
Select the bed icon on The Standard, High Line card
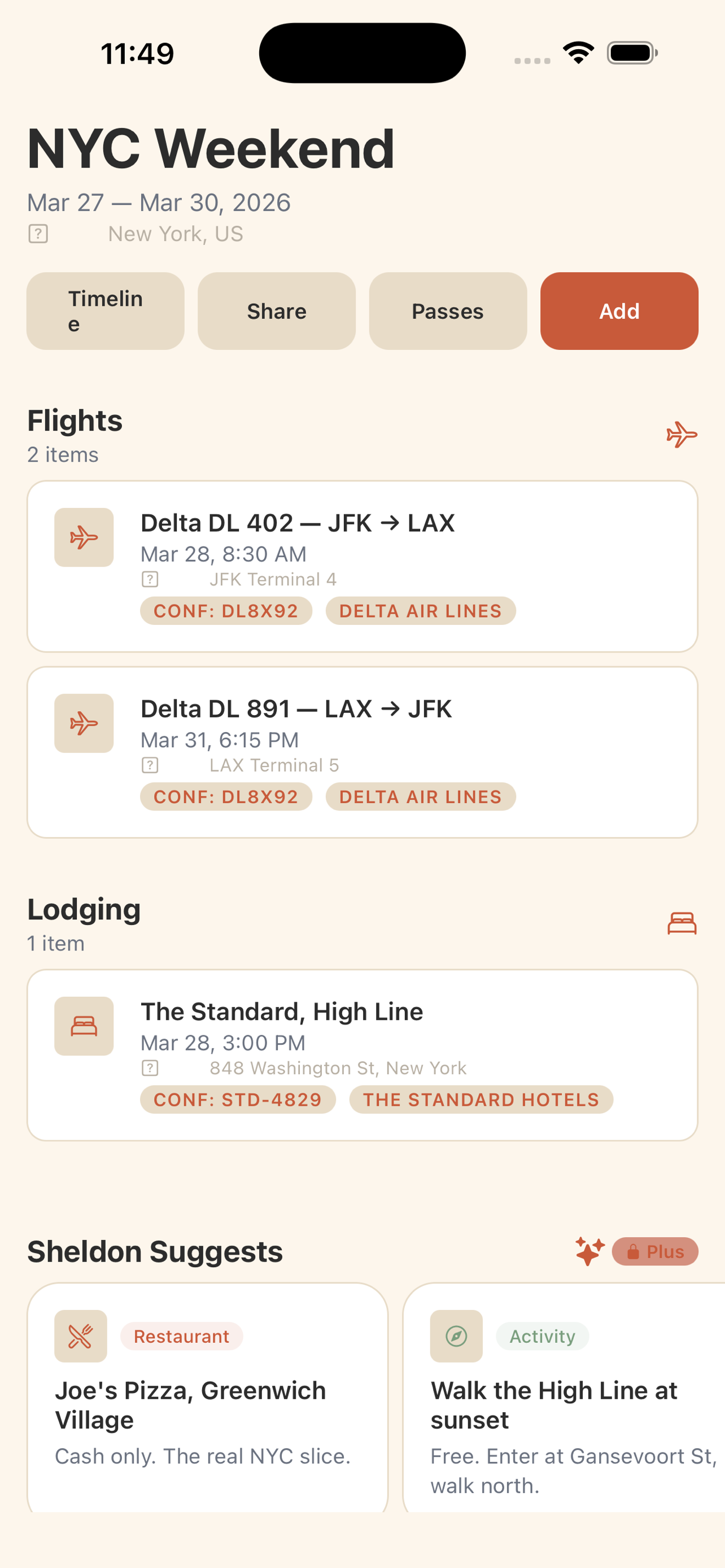[84, 1026]
